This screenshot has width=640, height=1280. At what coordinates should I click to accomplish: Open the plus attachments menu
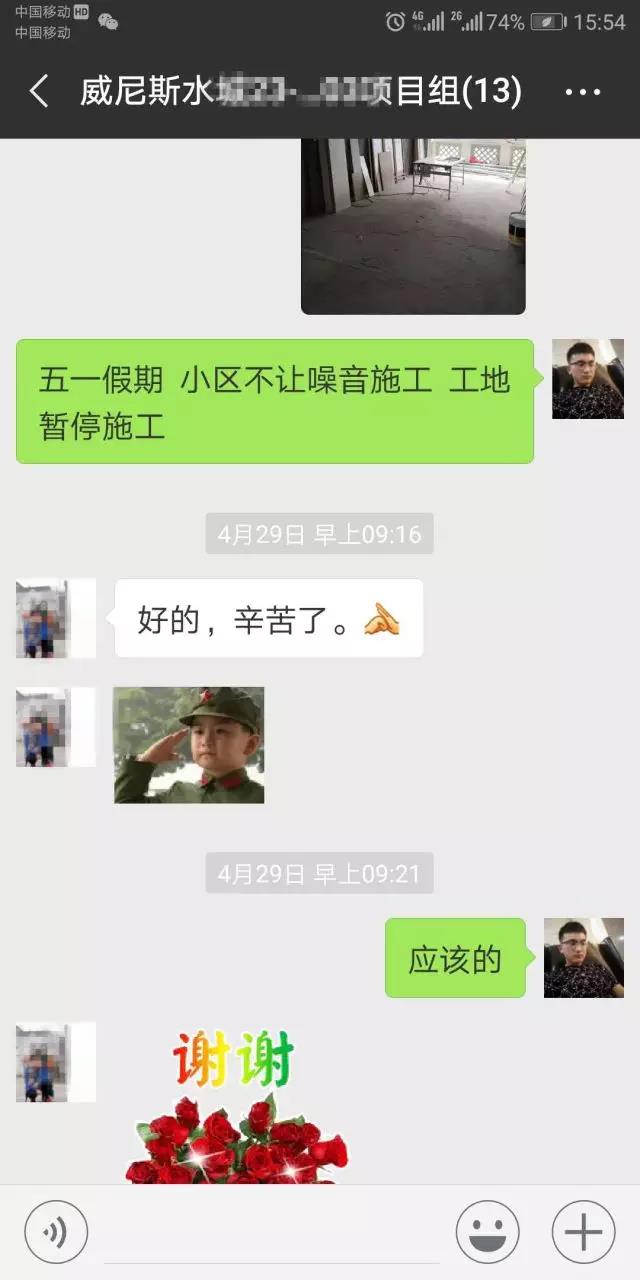pyautogui.click(x=583, y=1231)
